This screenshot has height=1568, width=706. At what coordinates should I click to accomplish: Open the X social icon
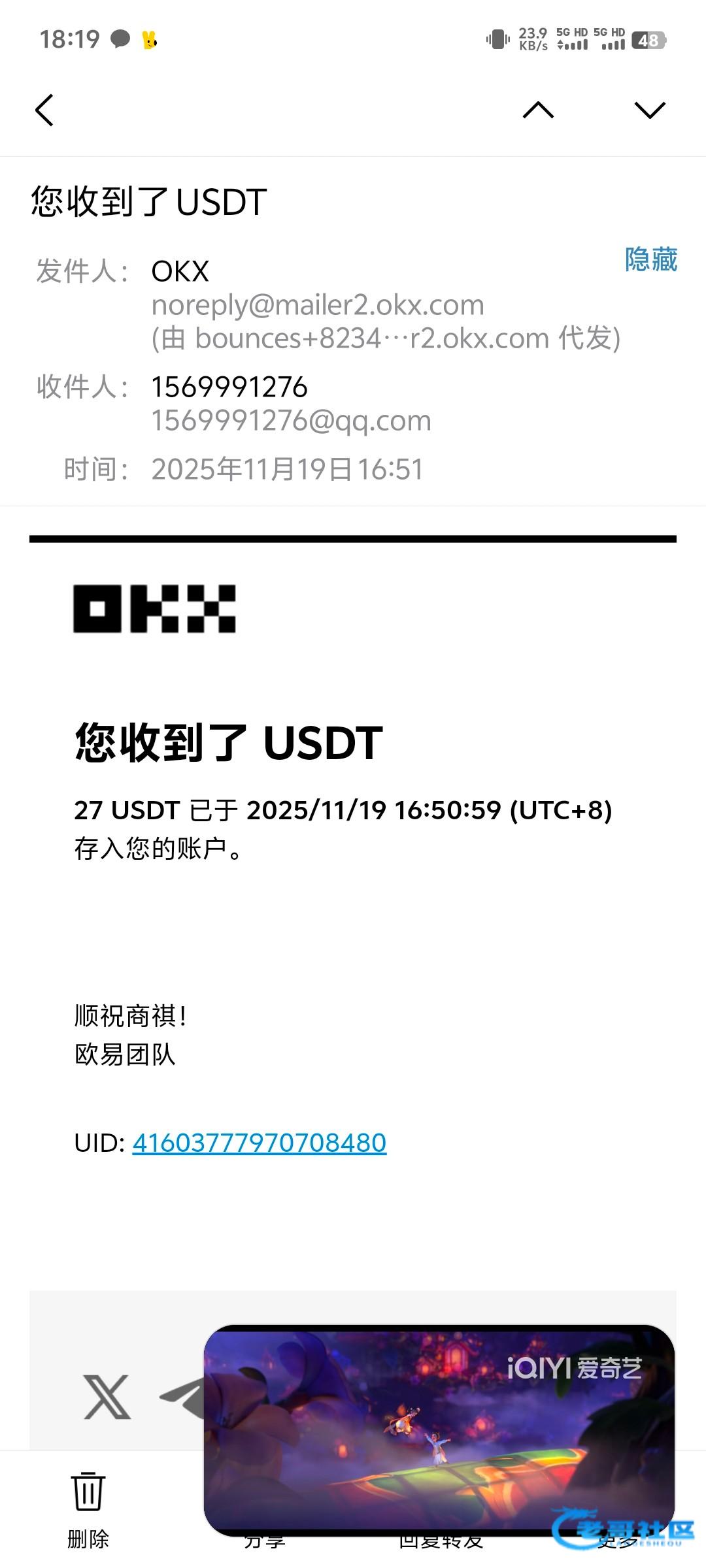[107, 1397]
